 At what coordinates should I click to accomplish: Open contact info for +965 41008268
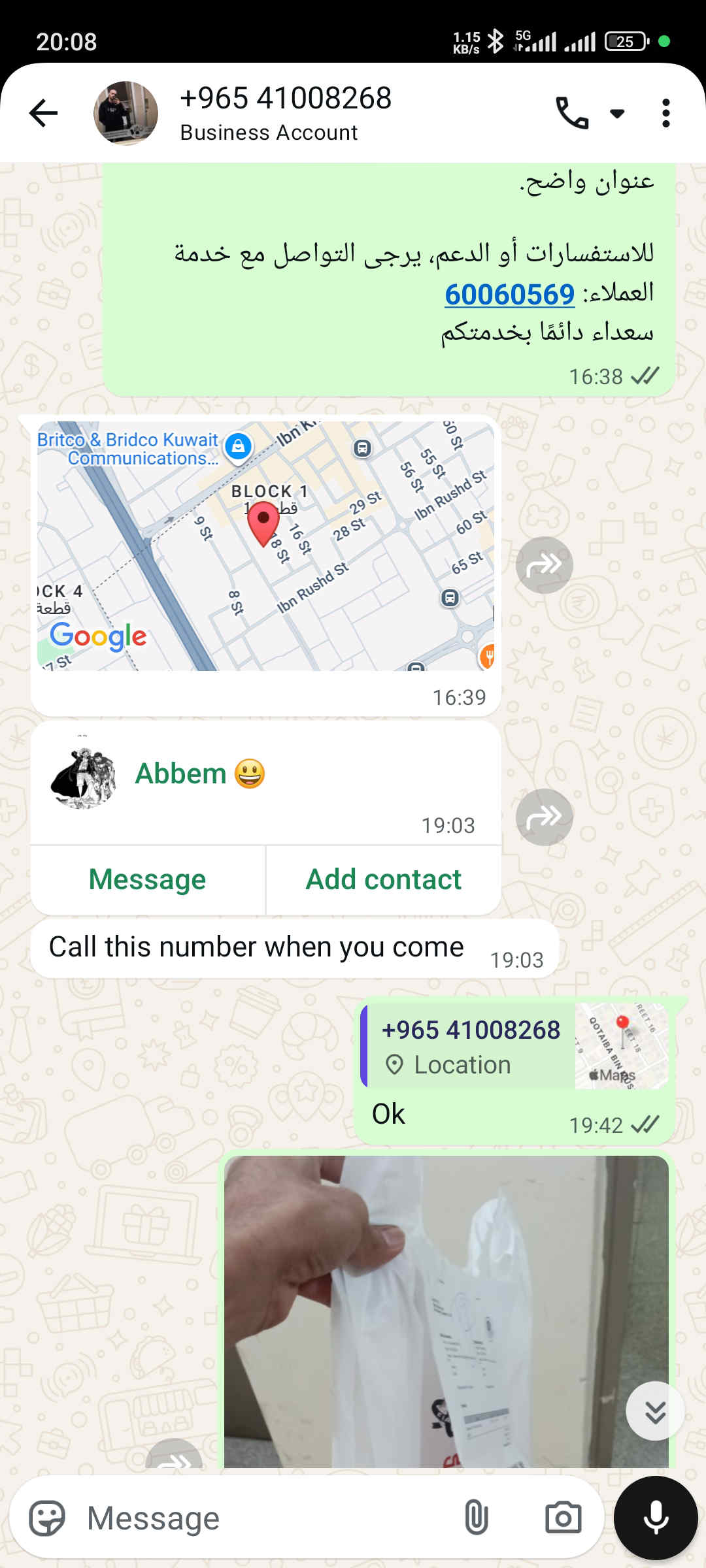click(x=285, y=113)
